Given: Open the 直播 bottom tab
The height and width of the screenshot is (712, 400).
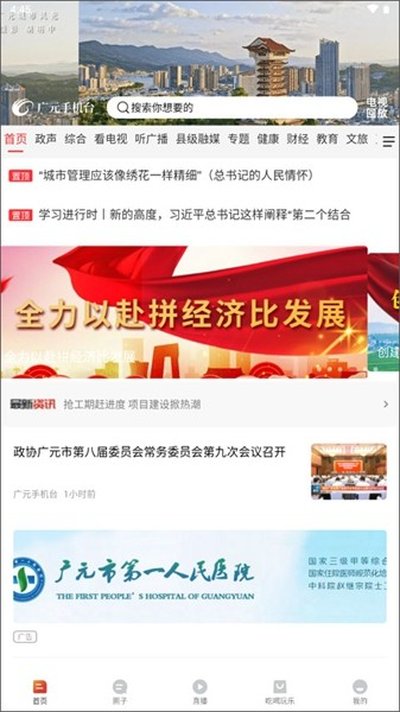Looking at the screenshot, I should [x=200, y=692].
